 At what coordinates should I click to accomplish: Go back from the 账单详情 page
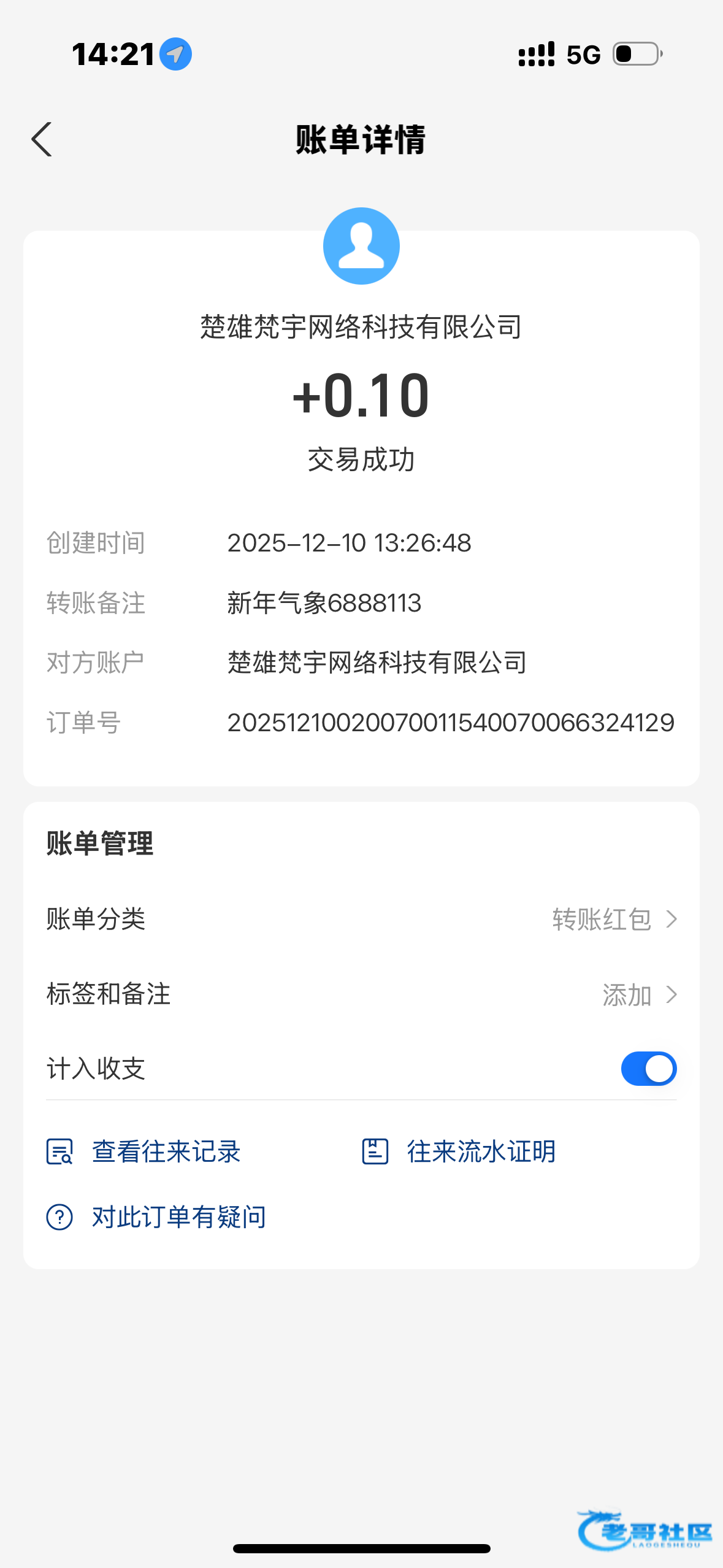click(x=42, y=139)
